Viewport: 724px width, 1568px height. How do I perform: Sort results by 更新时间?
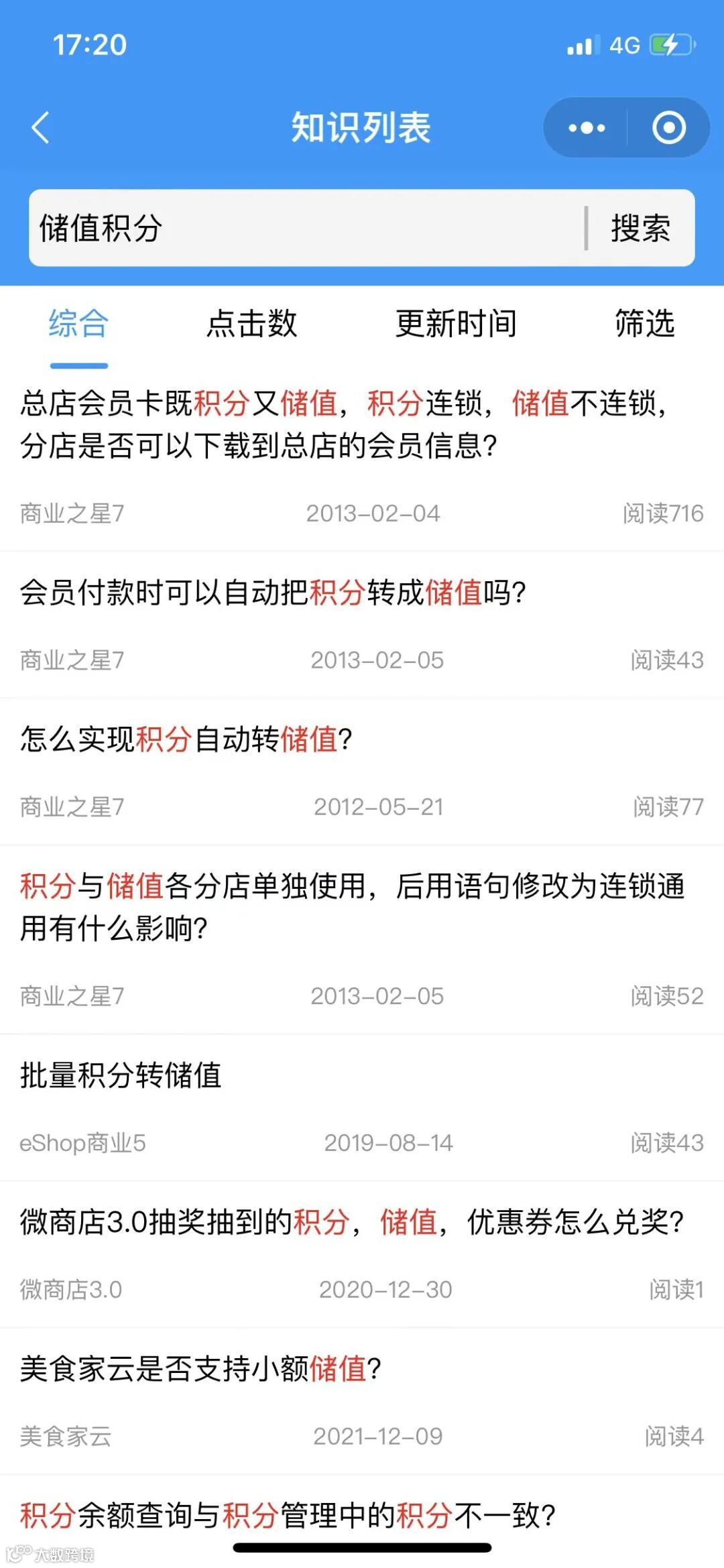[x=456, y=324]
